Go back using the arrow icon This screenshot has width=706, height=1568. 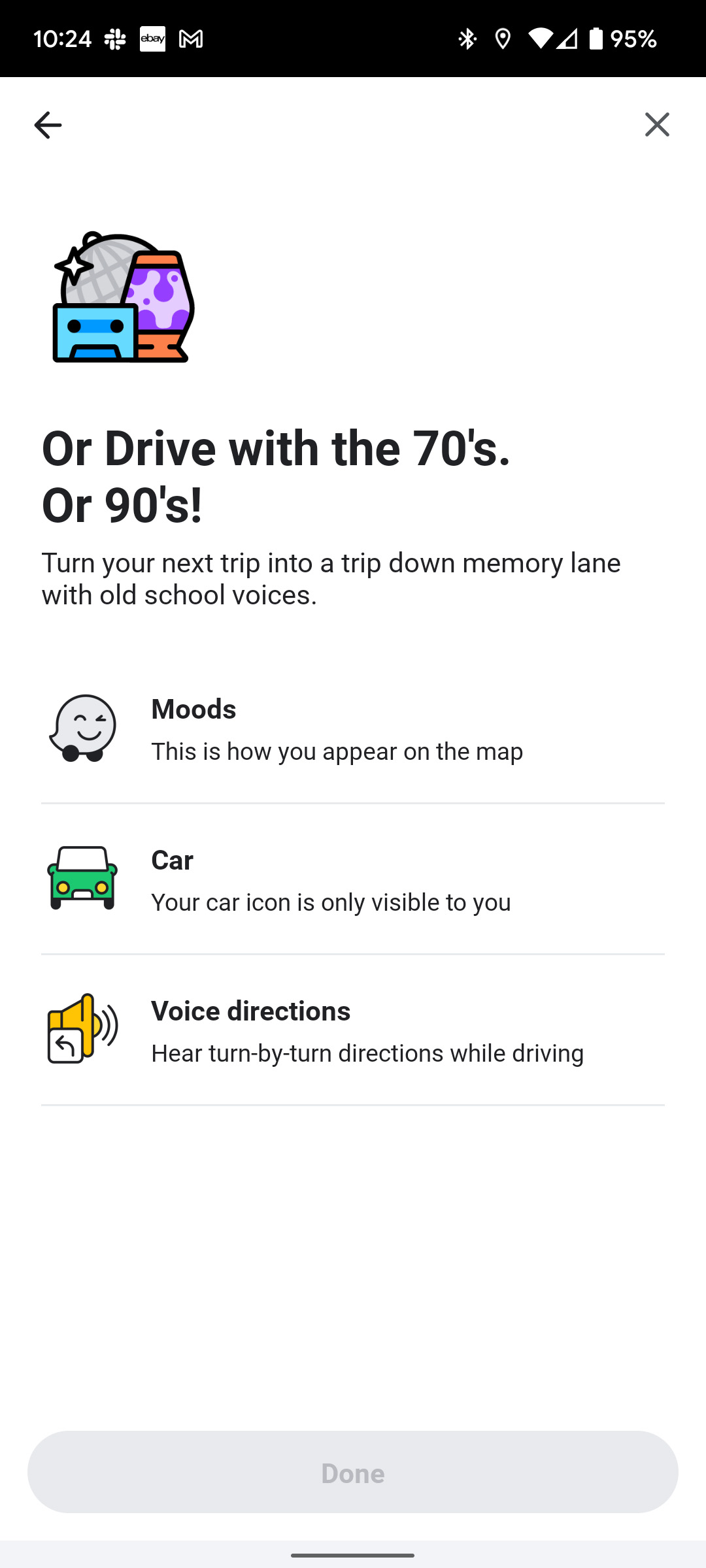pyautogui.click(x=48, y=125)
